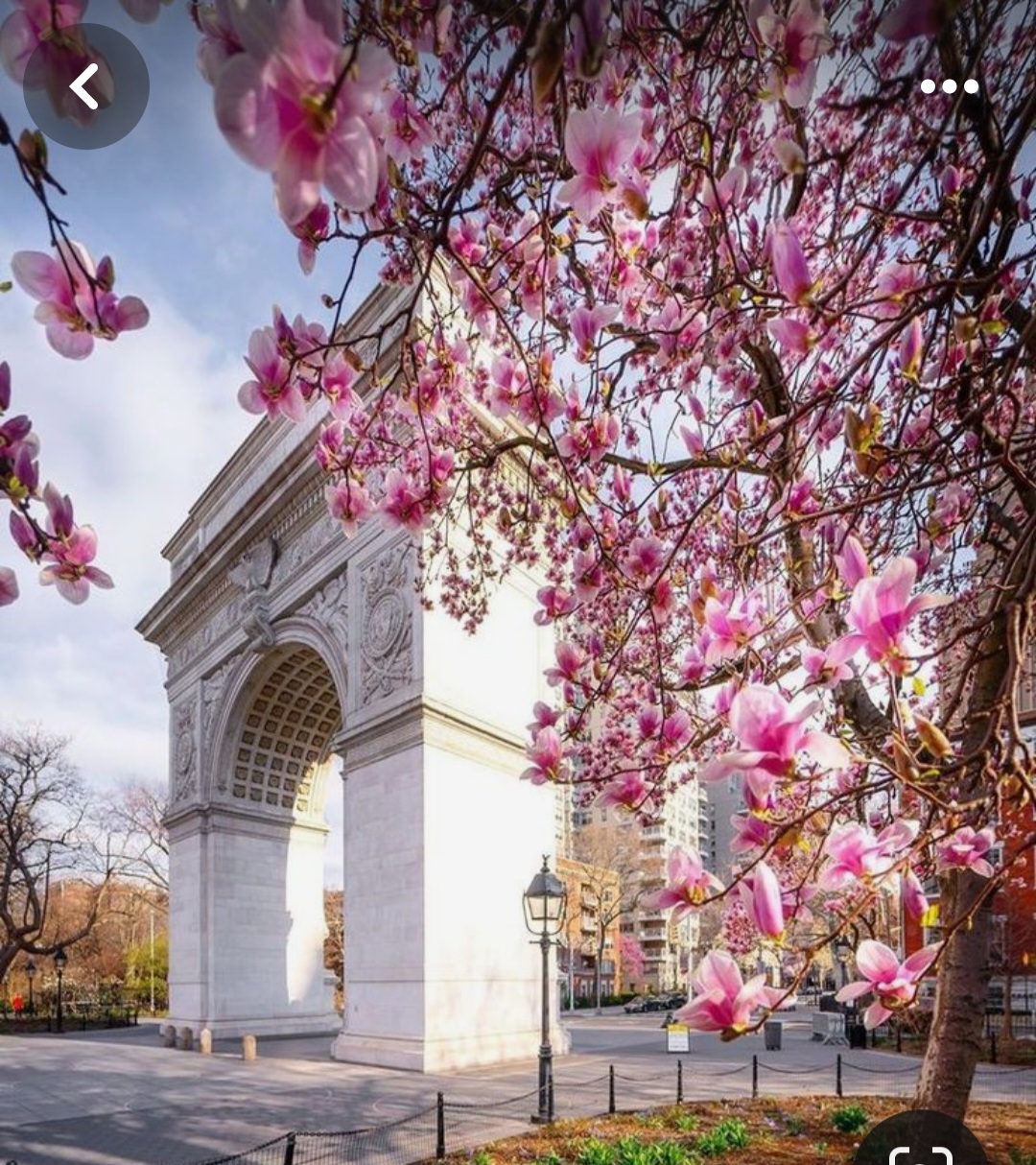Open the three-dot overflow menu
The width and height of the screenshot is (1036, 1165).
pos(949,86)
